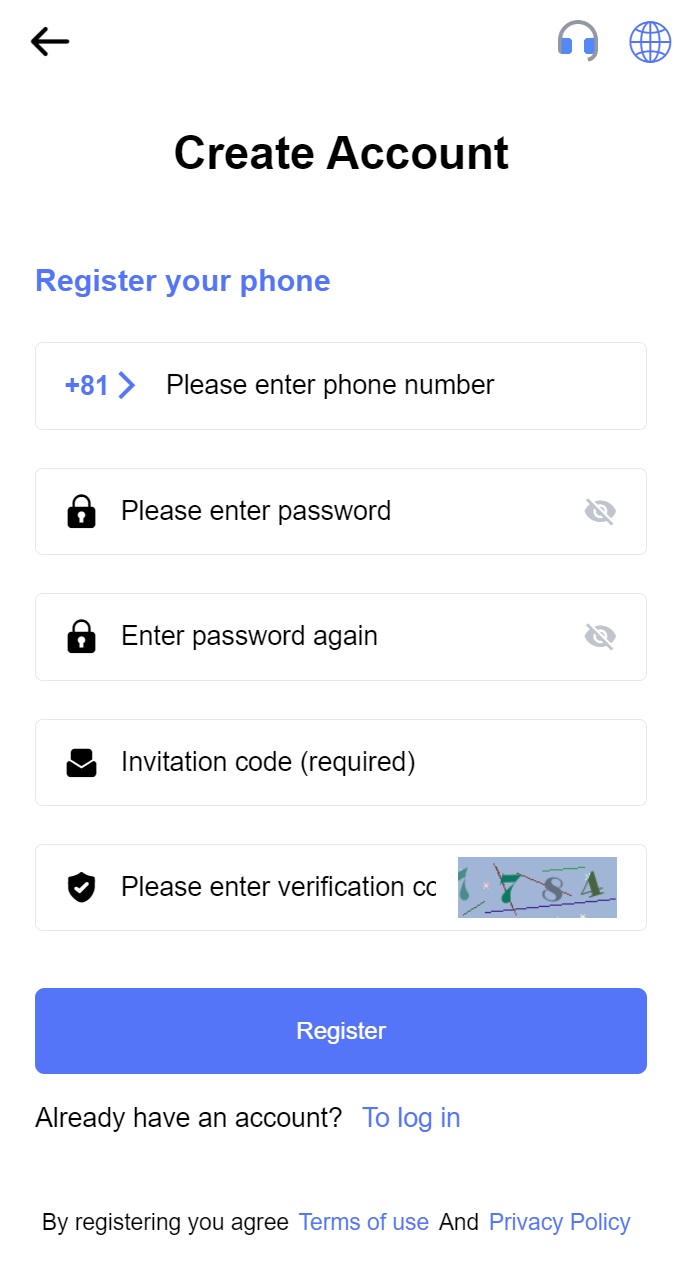Image resolution: width=680 pixels, height=1282 pixels.
Task: Open the language globe icon
Action: coord(650,42)
